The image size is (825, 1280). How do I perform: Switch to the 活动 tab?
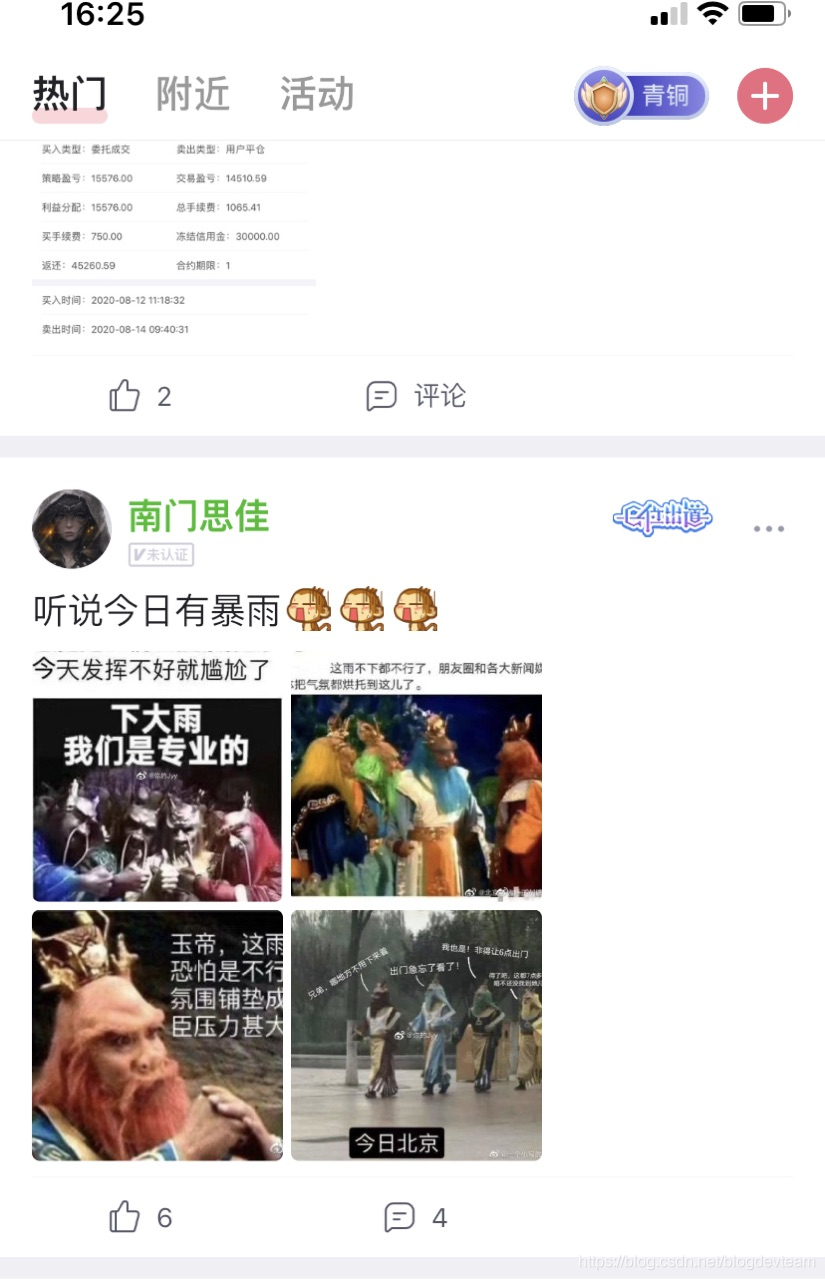click(316, 93)
